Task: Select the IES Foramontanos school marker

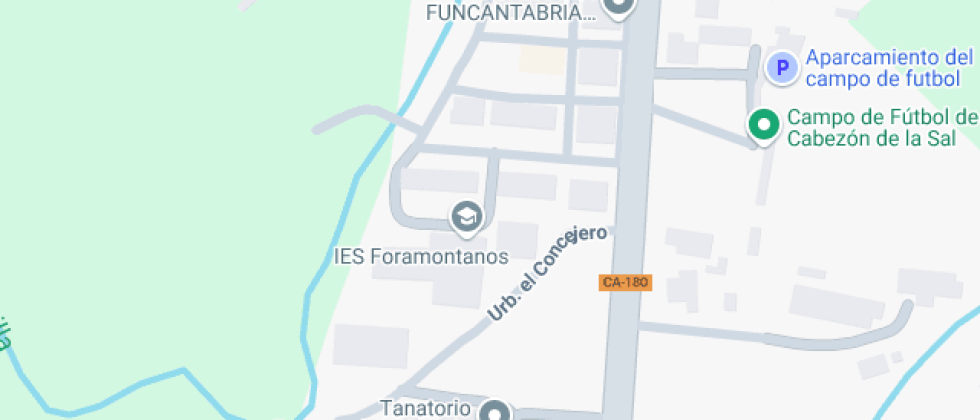Action: pyautogui.click(x=465, y=215)
